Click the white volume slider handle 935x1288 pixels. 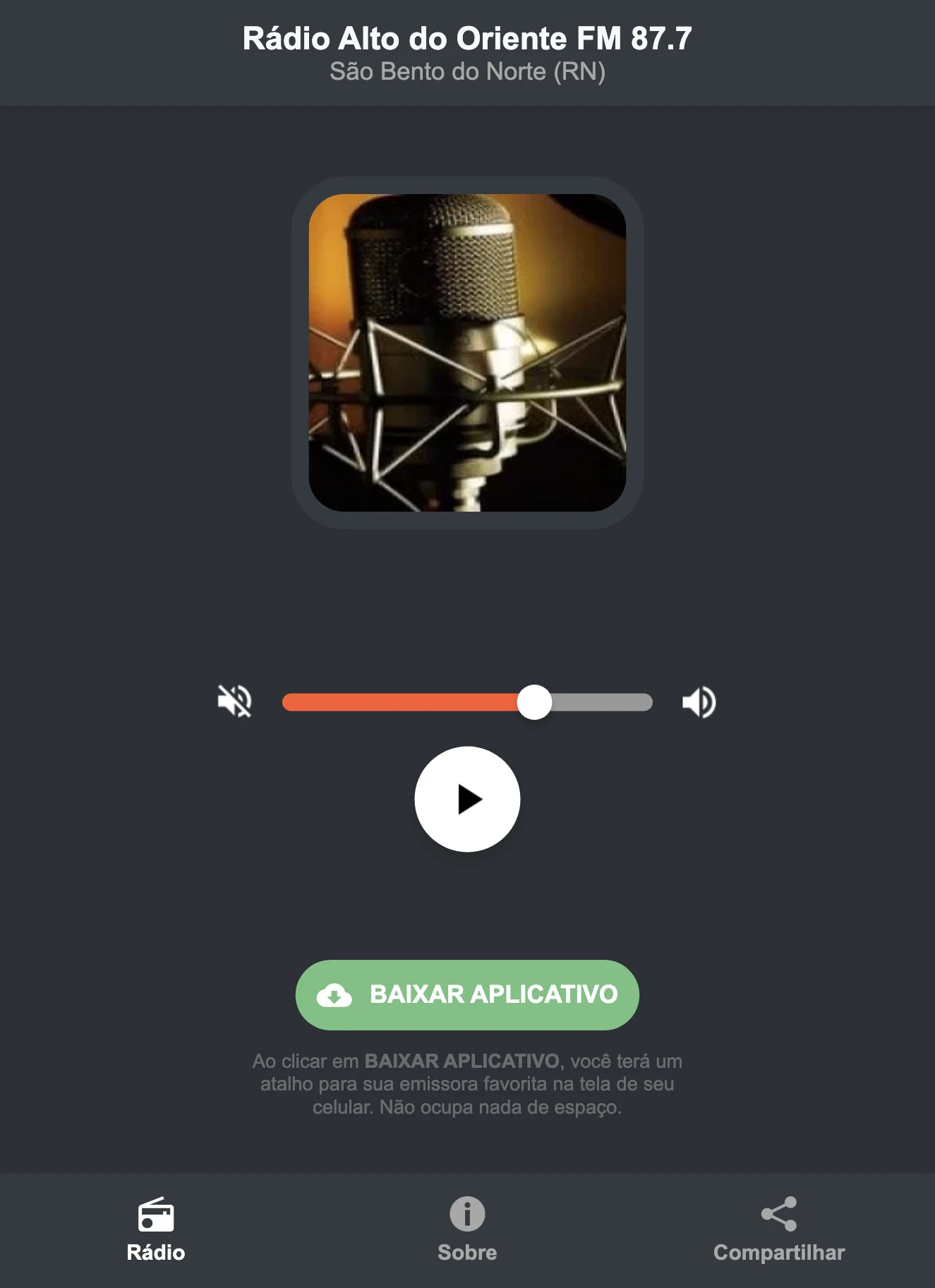(536, 701)
